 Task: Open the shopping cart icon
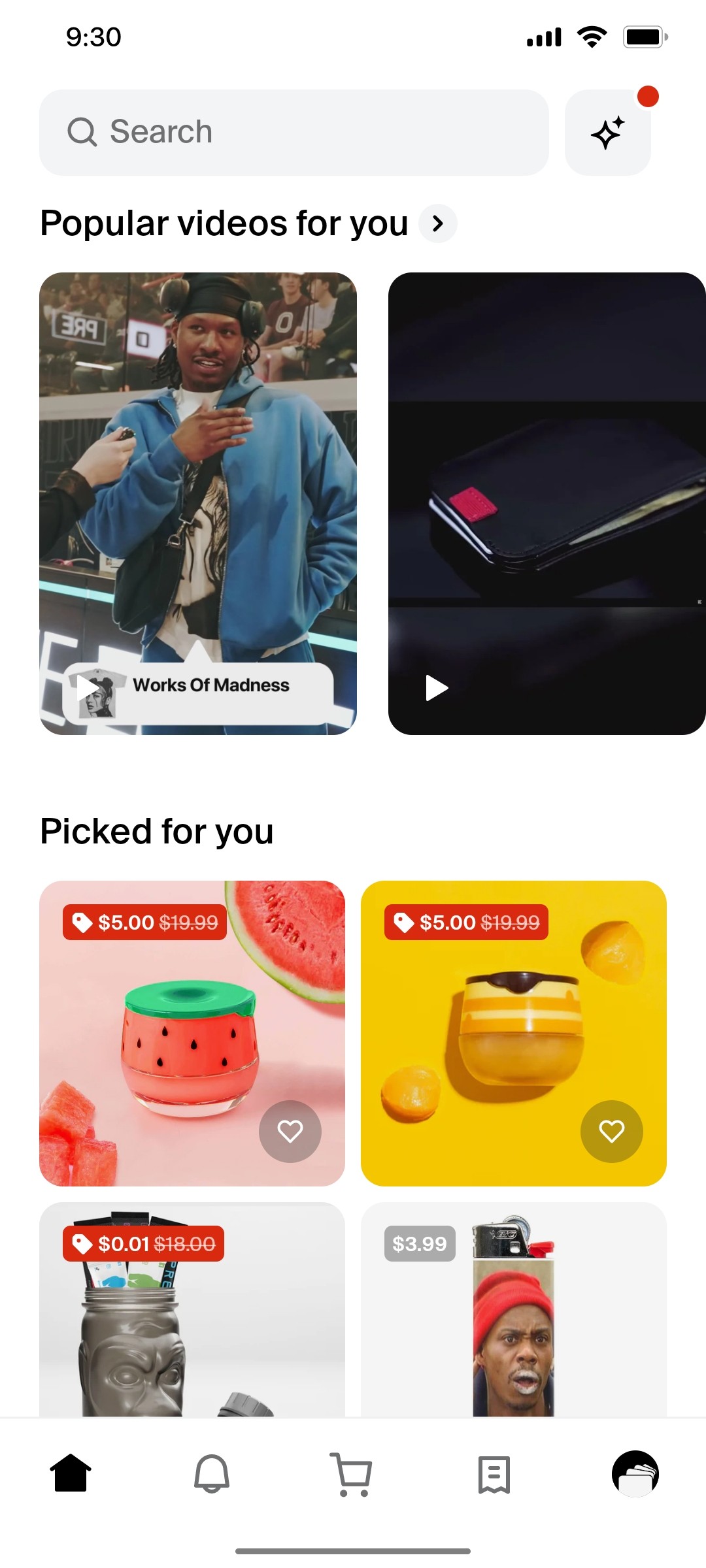tap(353, 1475)
